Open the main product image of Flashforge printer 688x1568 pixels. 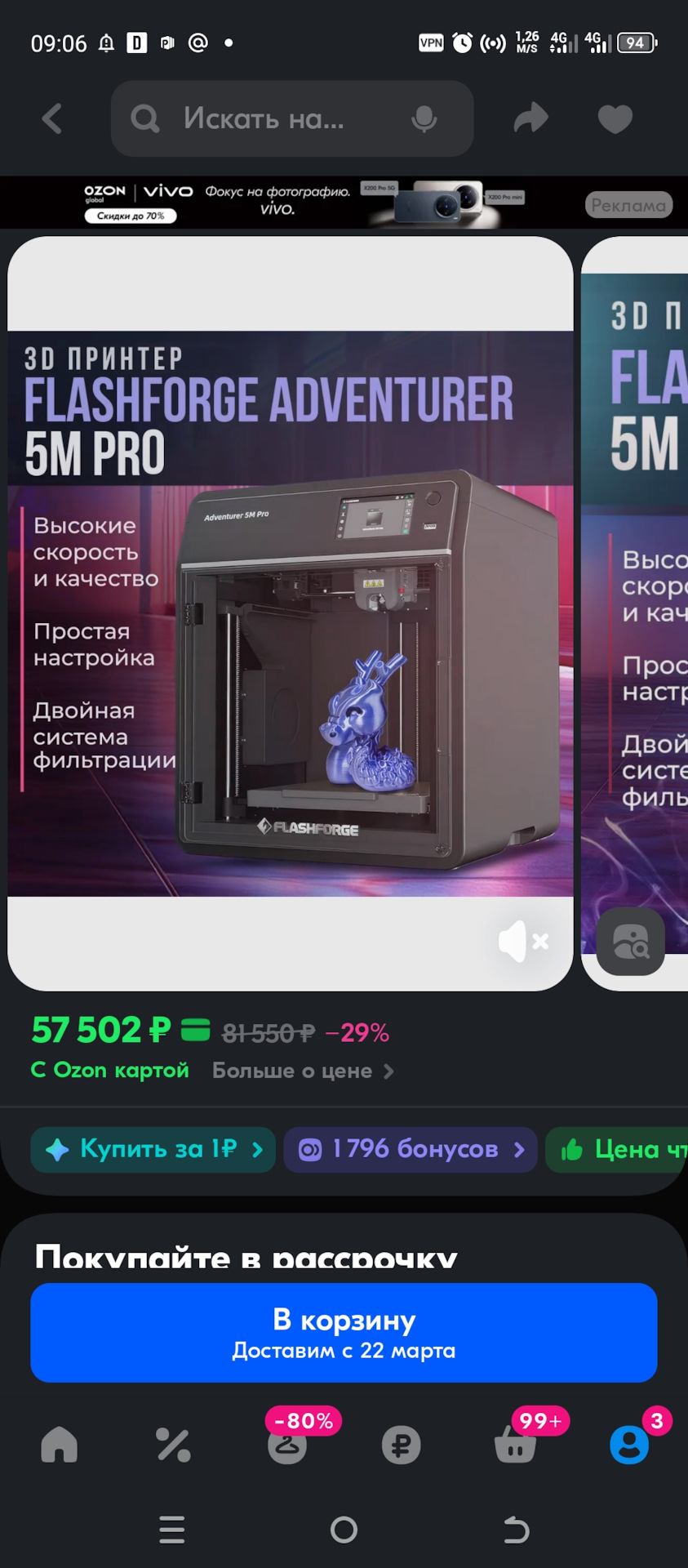click(290, 612)
